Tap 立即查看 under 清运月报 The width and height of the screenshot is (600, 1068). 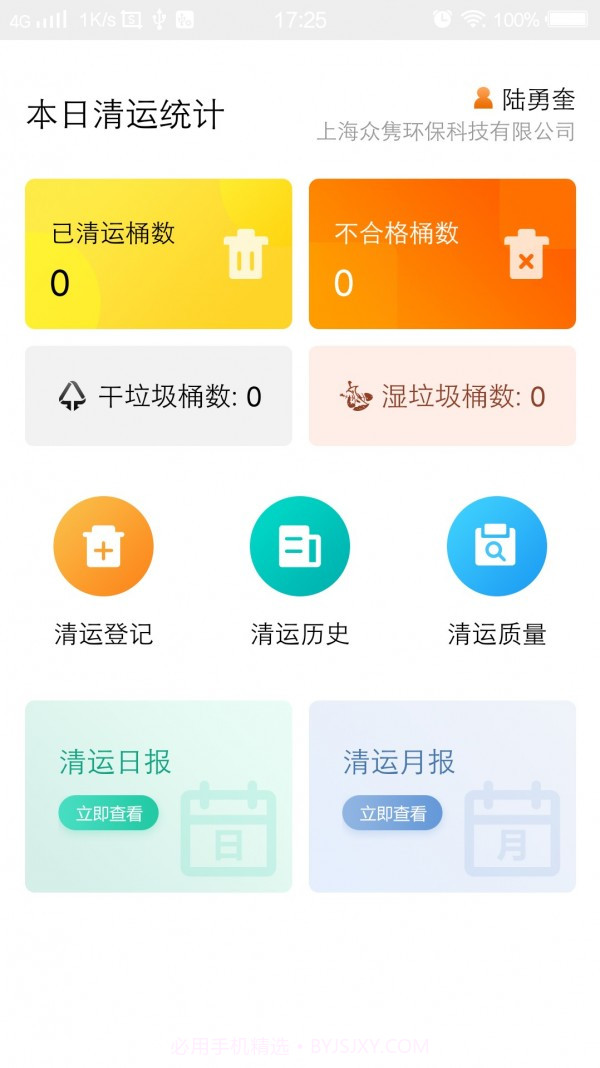tap(392, 813)
